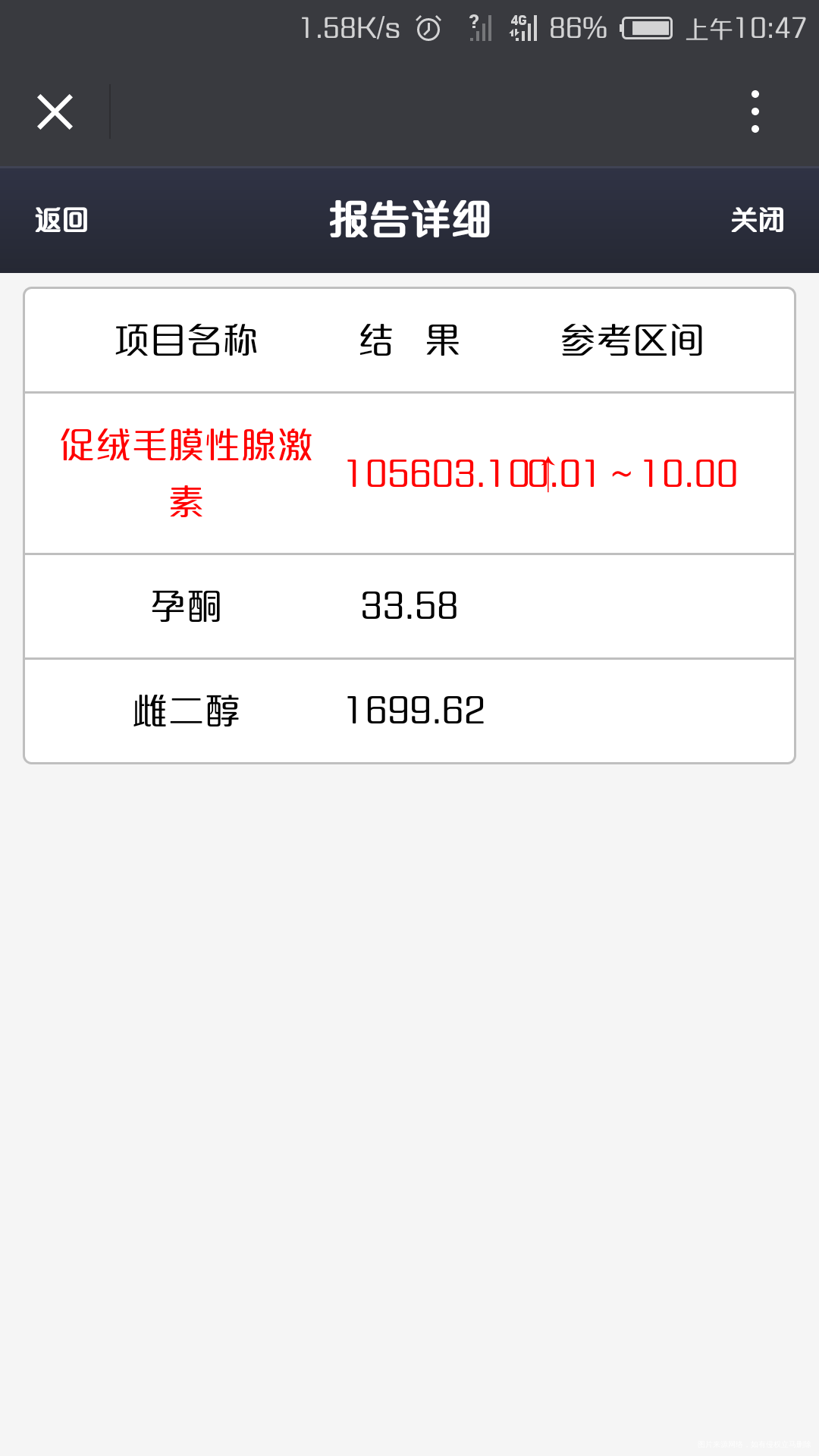
Task: Select the 雌二醇 row in the table
Action: pos(409,710)
